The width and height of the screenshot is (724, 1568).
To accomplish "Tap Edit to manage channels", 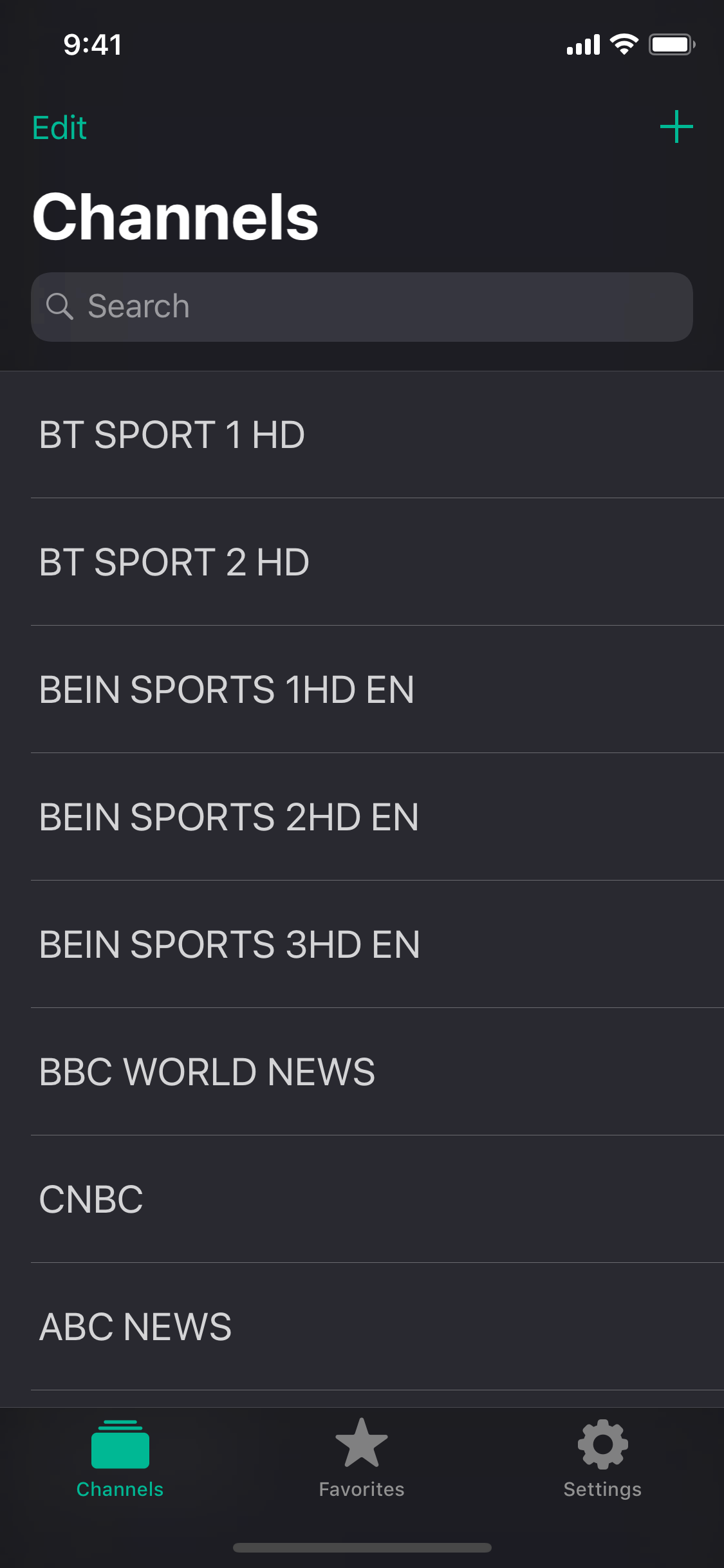I will [x=59, y=127].
